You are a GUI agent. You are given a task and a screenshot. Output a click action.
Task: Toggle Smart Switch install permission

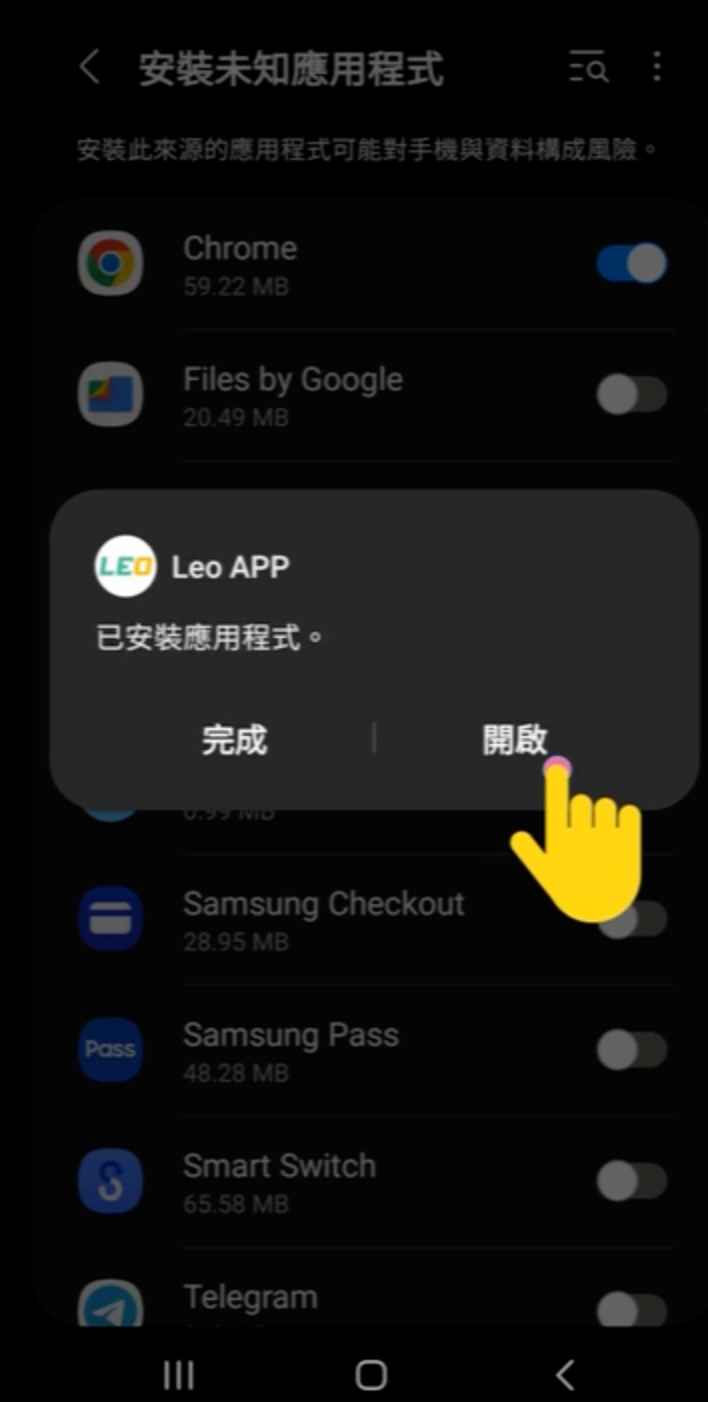click(x=631, y=1181)
